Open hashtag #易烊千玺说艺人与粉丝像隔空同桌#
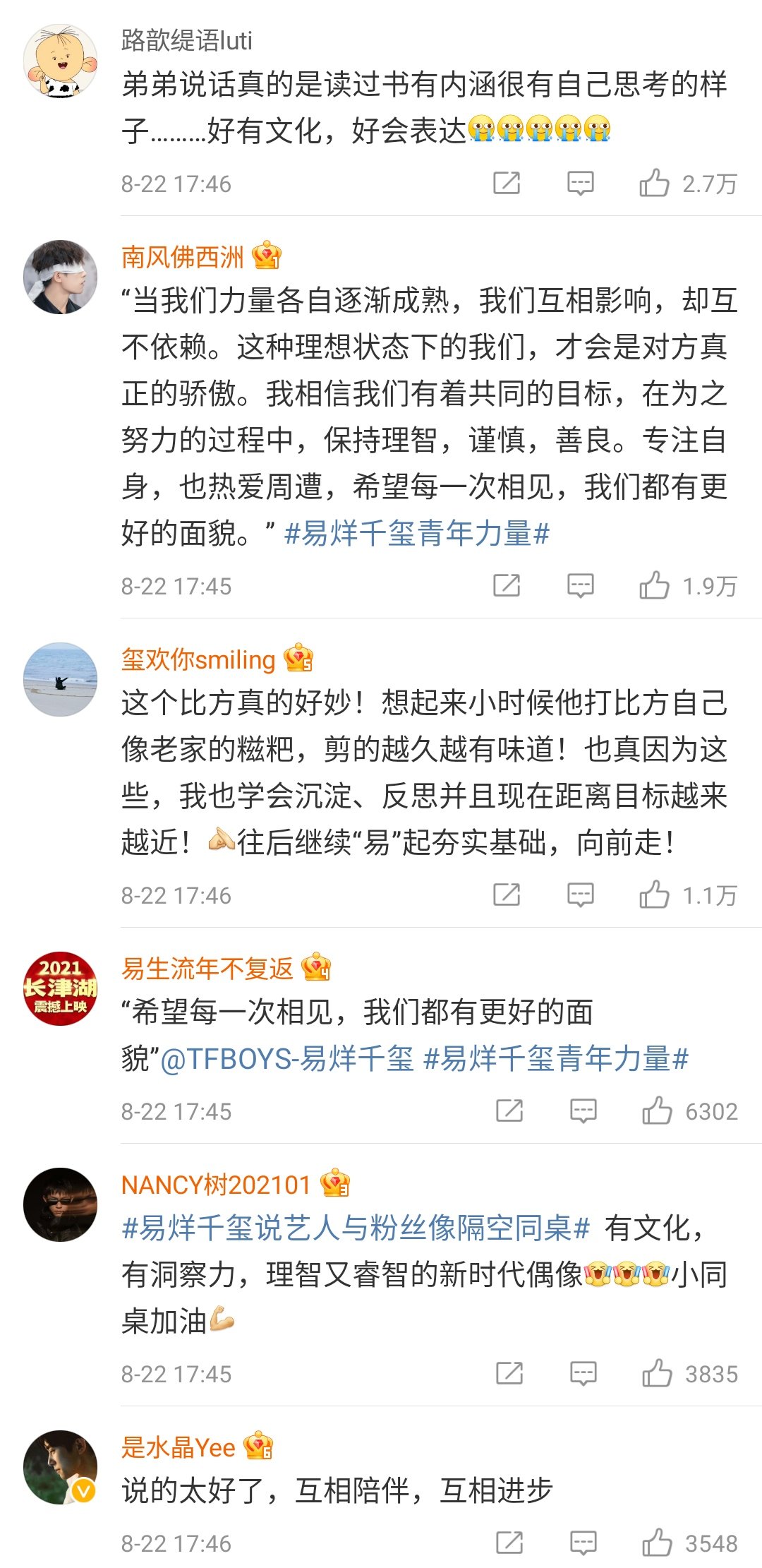The height and width of the screenshot is (1568, 762). [x=356, y=1228]
